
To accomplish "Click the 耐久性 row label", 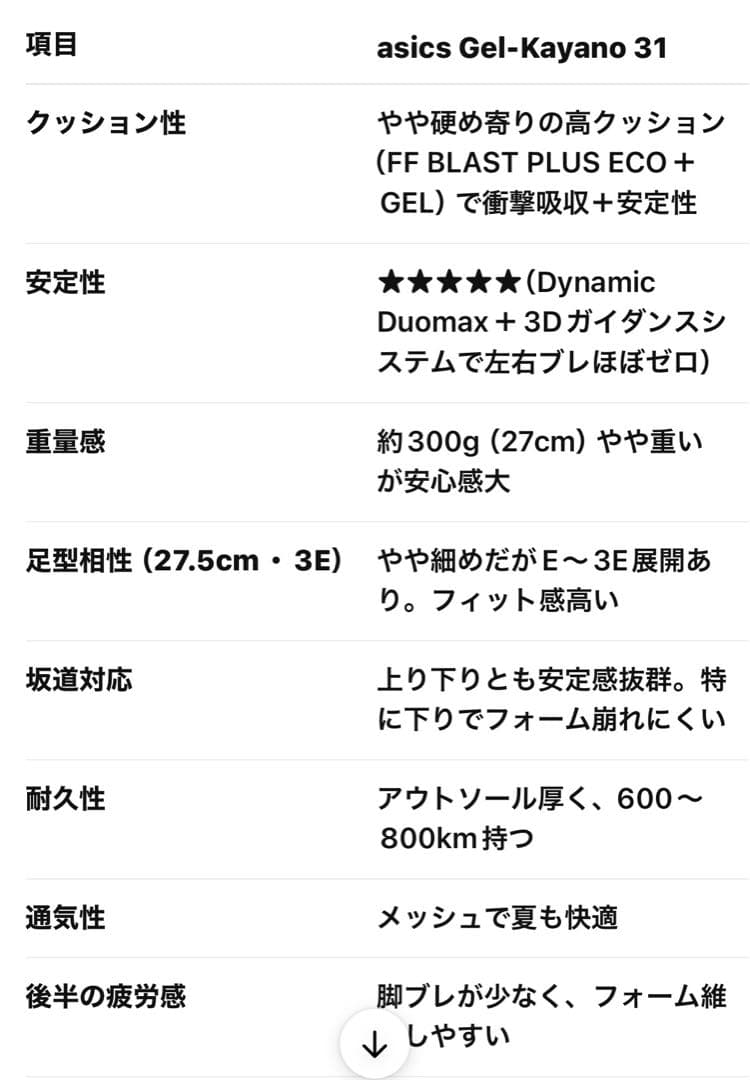I will (x=55, y=800).
